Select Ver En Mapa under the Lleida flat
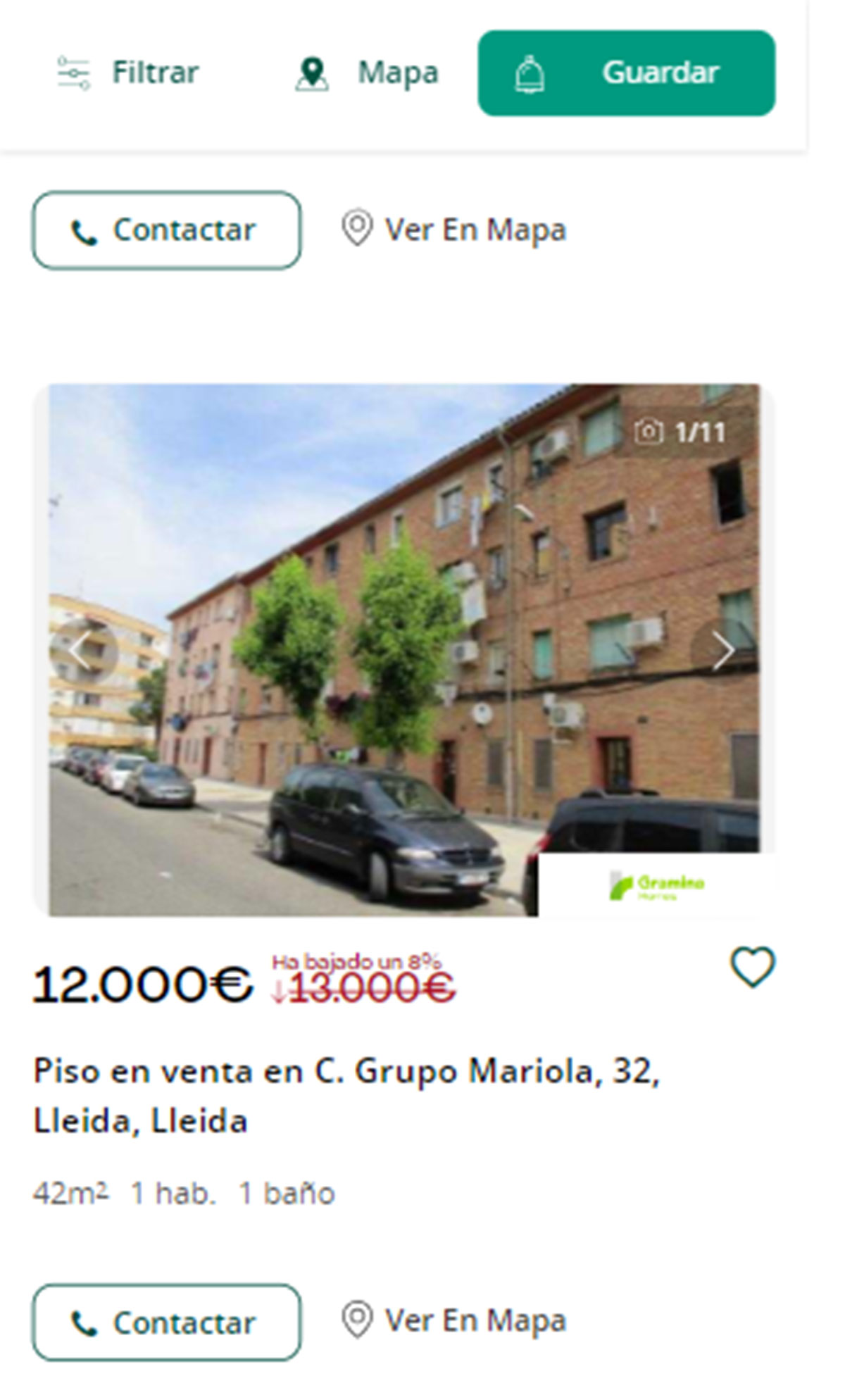 [x=454, y=1320]
